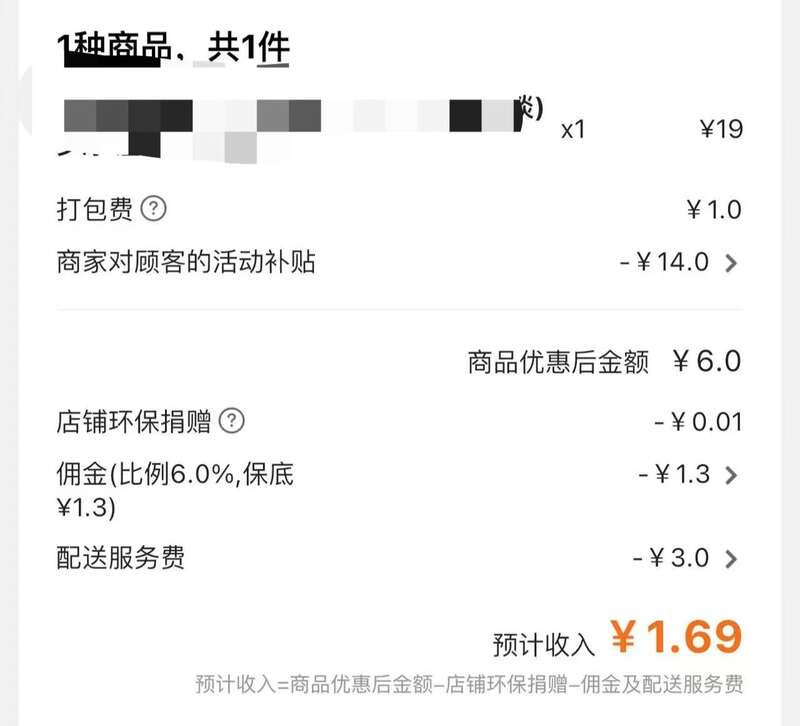
Task: Open the 打包费 help icon
Action: pos(153,210)
